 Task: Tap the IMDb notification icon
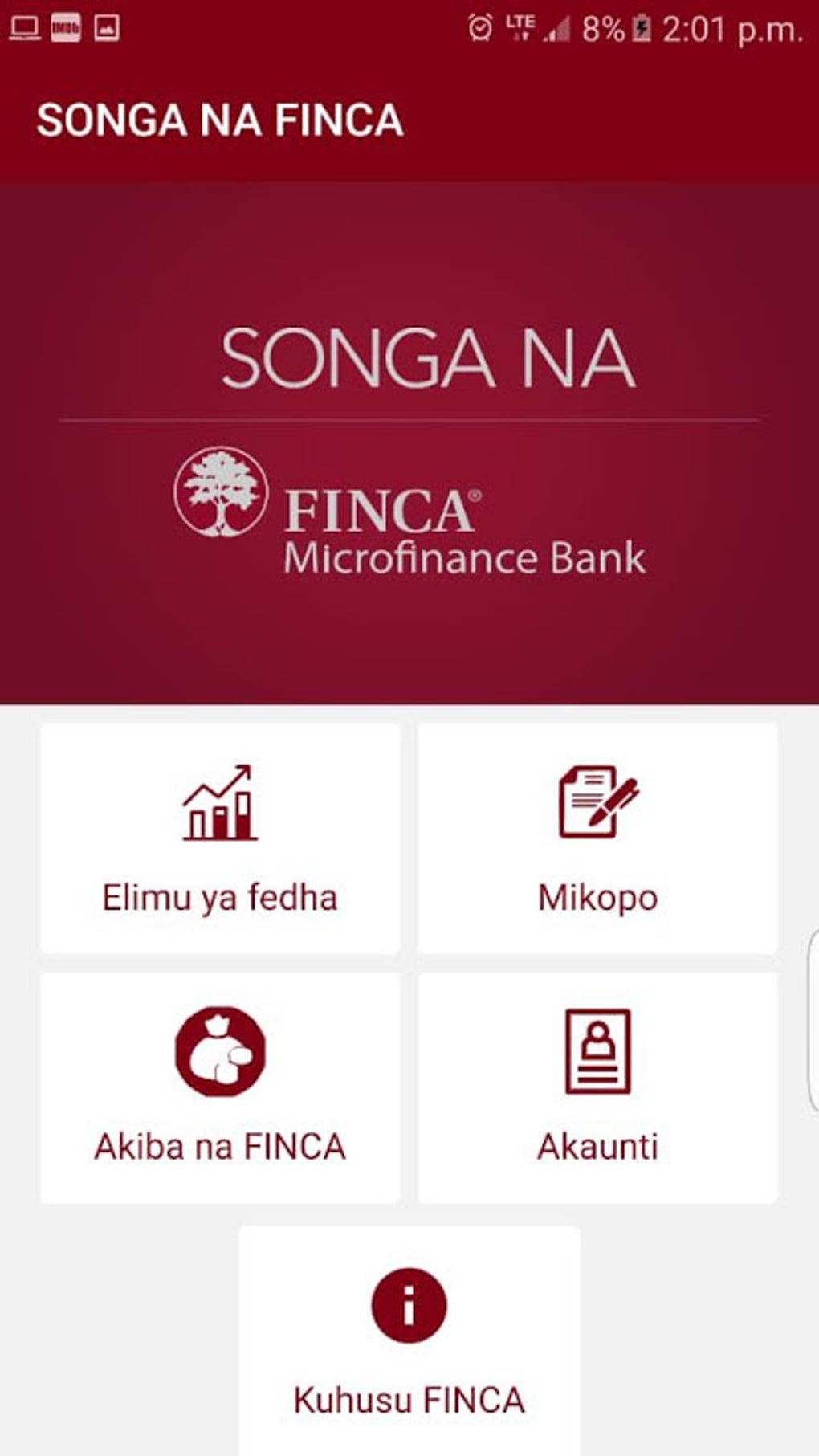point(66,25)
